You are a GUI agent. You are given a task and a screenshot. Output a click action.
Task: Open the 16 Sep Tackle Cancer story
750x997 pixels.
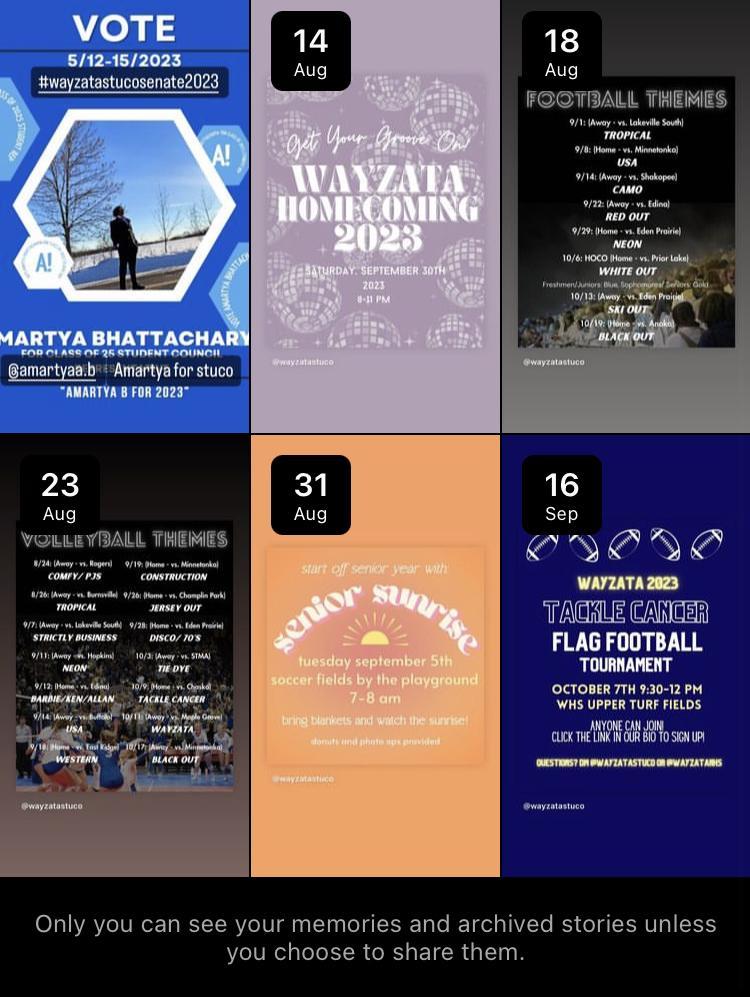(x=626, y=655)
